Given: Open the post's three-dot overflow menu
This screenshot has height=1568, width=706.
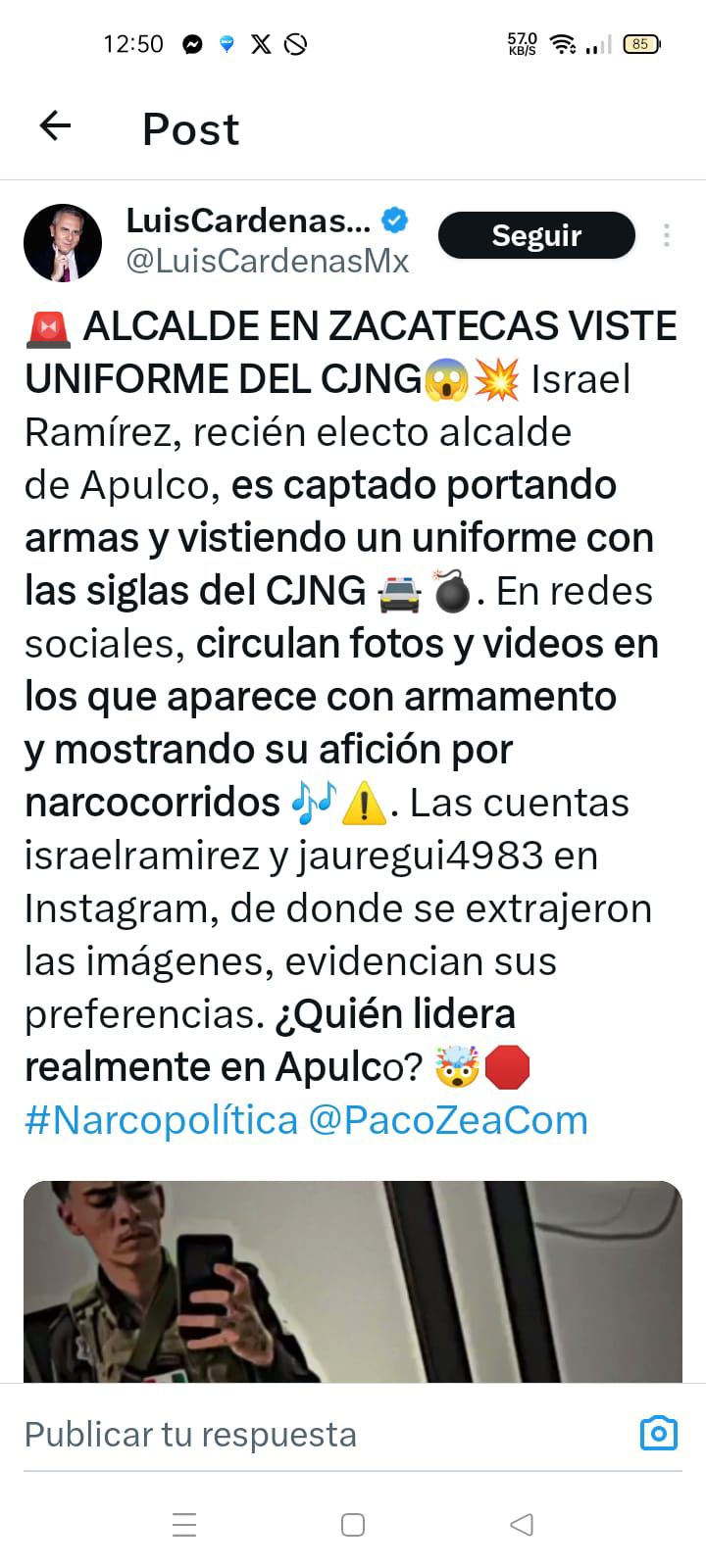Looking at the screenshot, I should pyautogui.click(x=667, y=235).
